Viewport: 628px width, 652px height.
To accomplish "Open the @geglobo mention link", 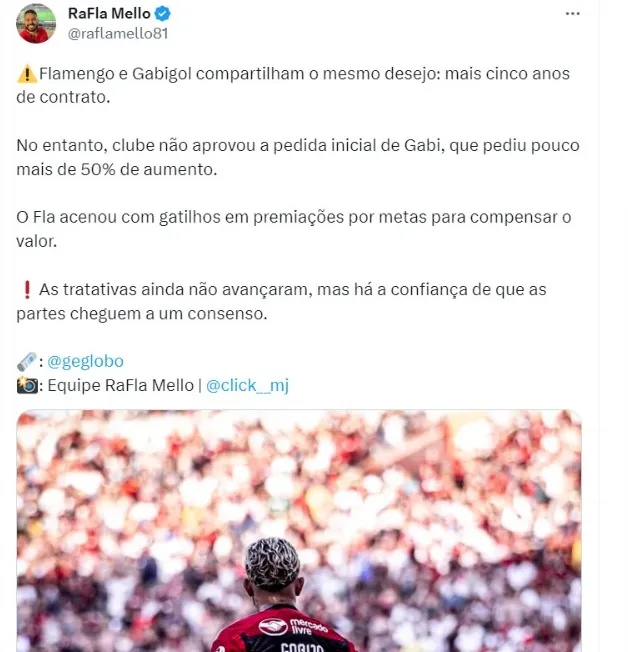I will tap(85, 361).
